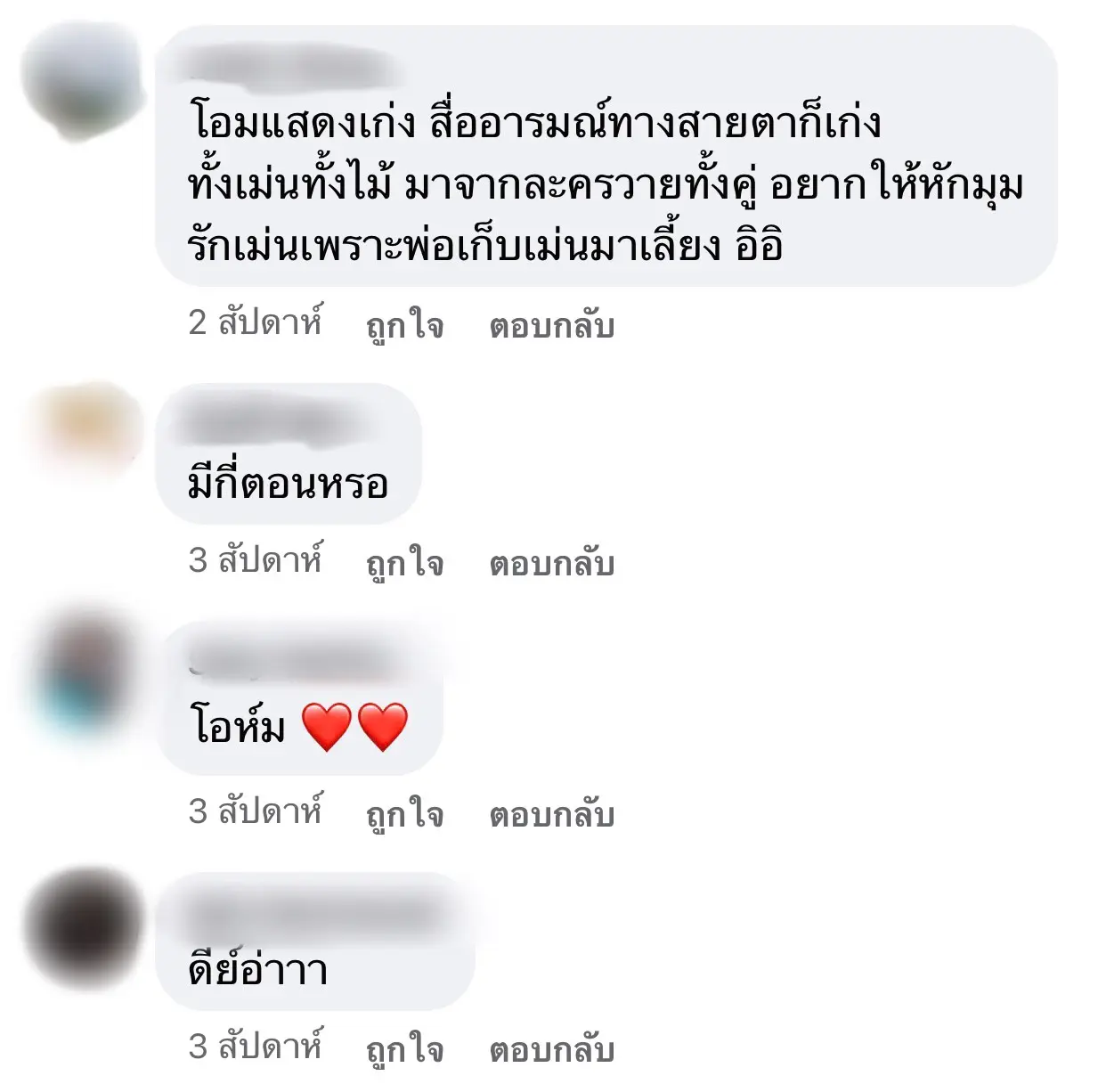Image resolution: width=1106 pixels, height=1092 pixels.
Task: Like the comment มีกี่ตอนหรอ
Action: coord(404,564)
